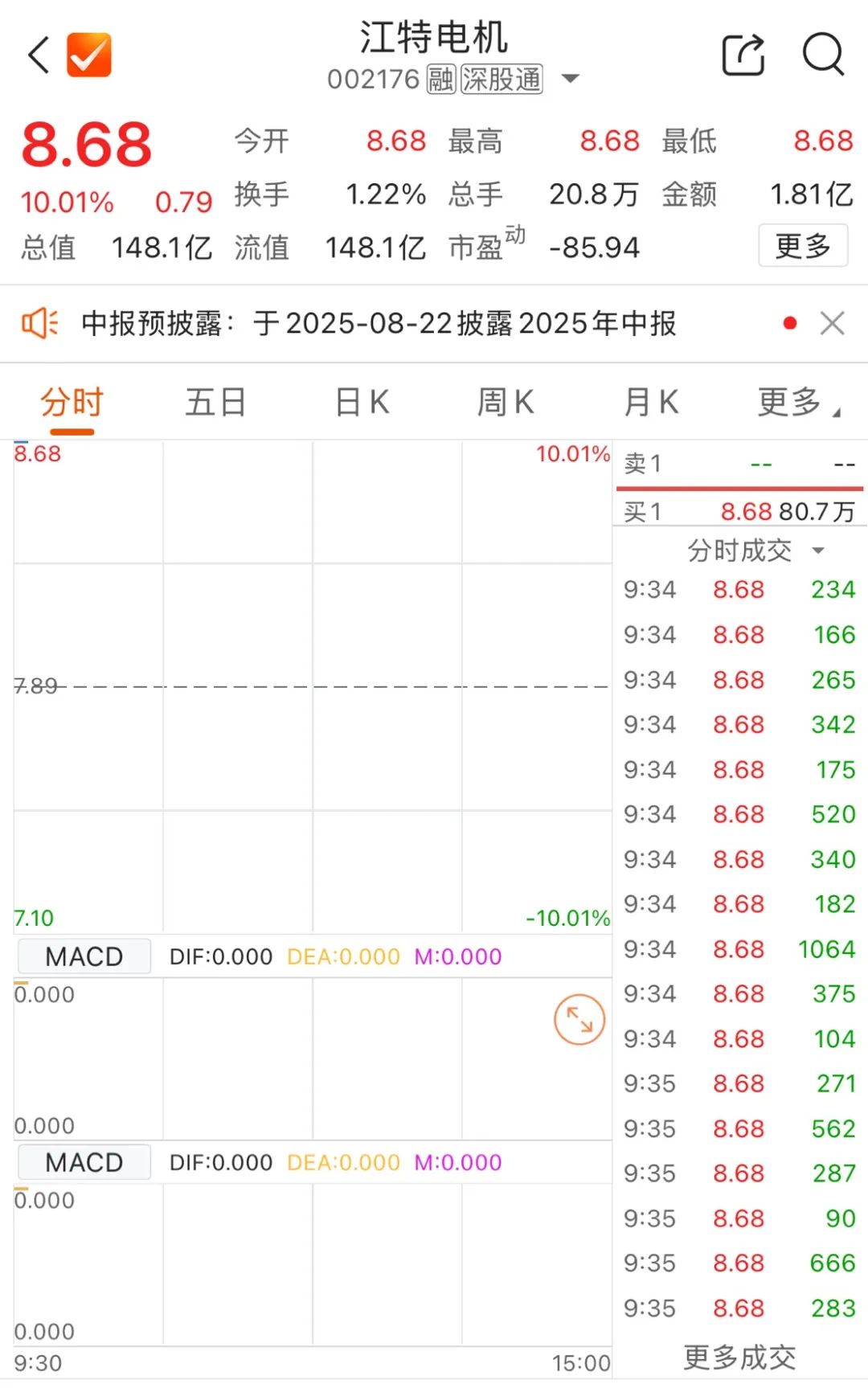This screenshot has height=1388, width=868.
Task: Select the 日K chart tab
Action: click(362, 402)
